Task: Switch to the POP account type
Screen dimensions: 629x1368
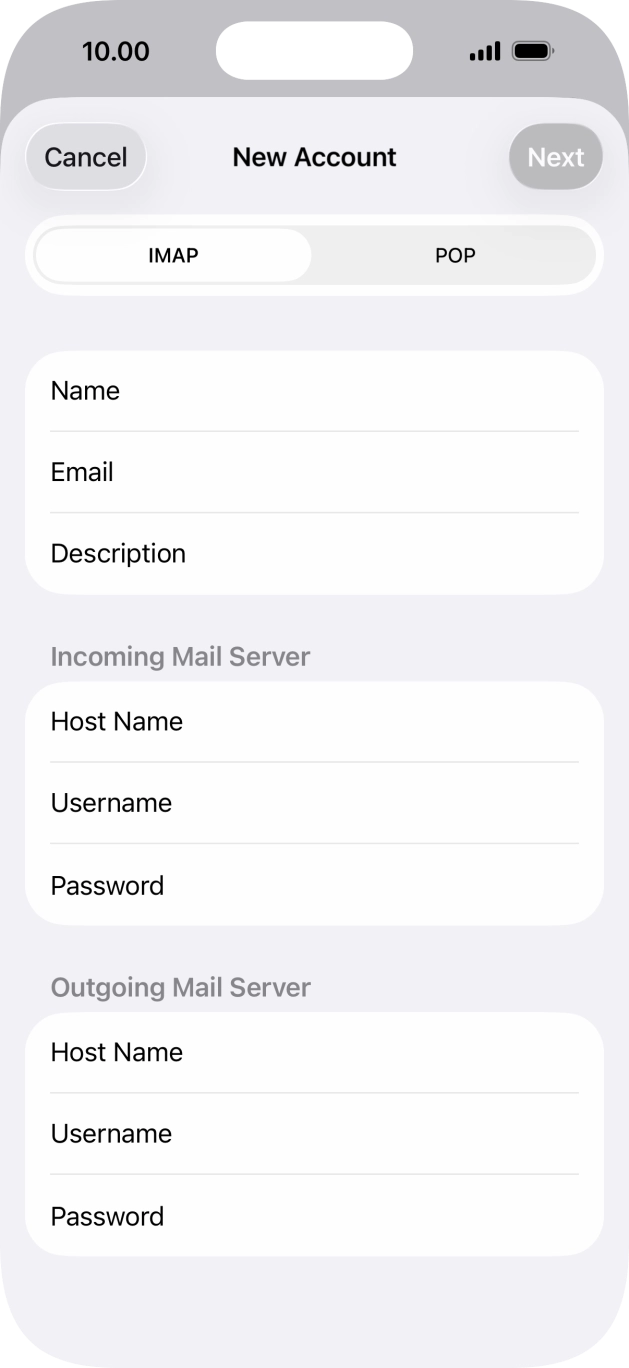Action: tap(455, 255)
